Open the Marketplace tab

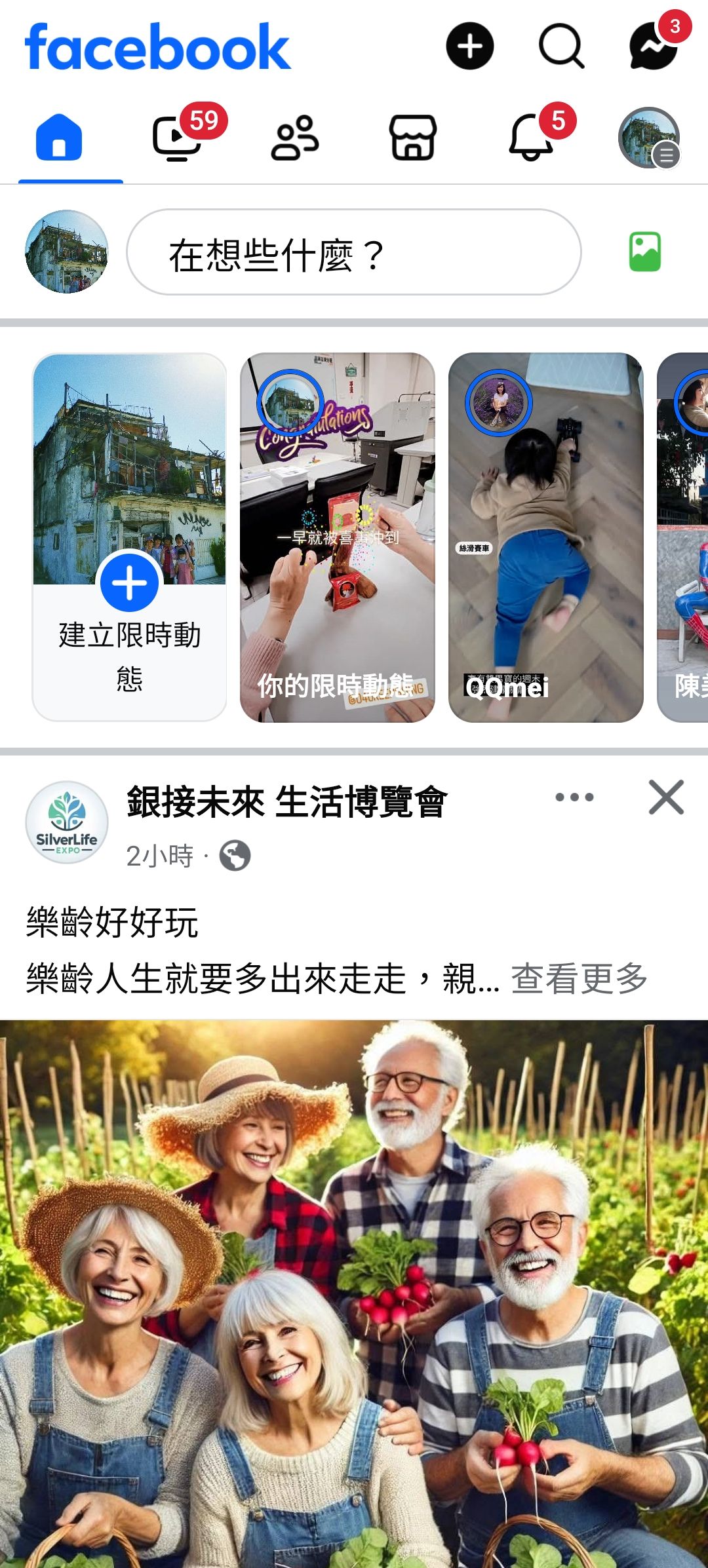413,138
